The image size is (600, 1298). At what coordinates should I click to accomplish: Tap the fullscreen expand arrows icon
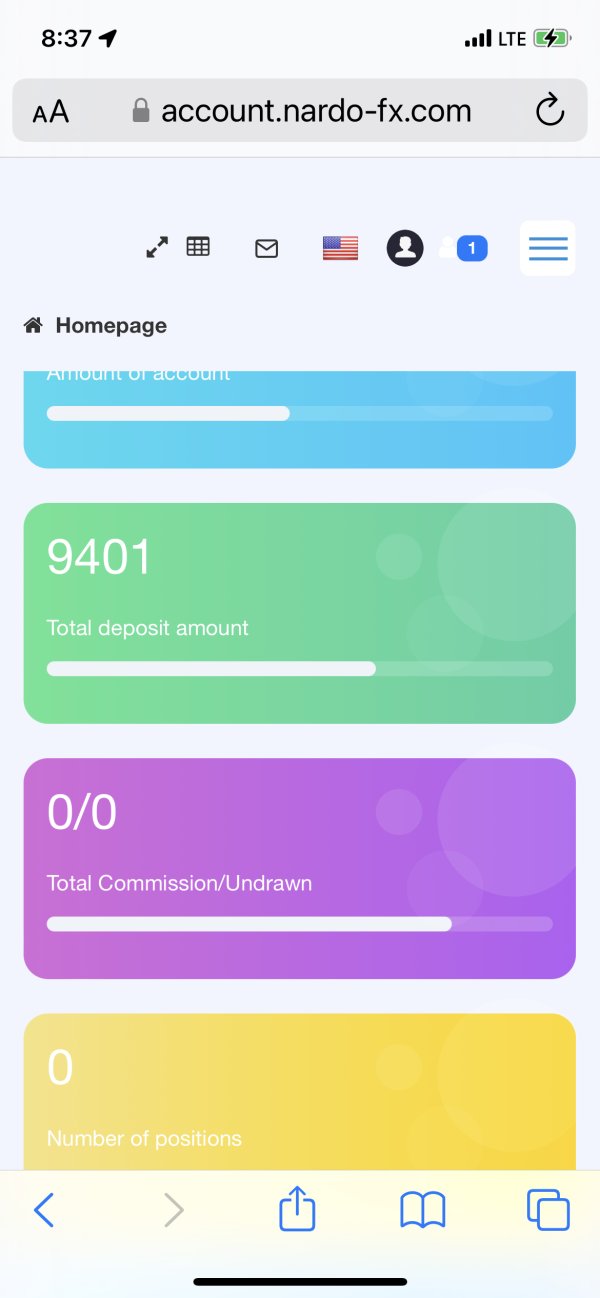click(157, 247)
